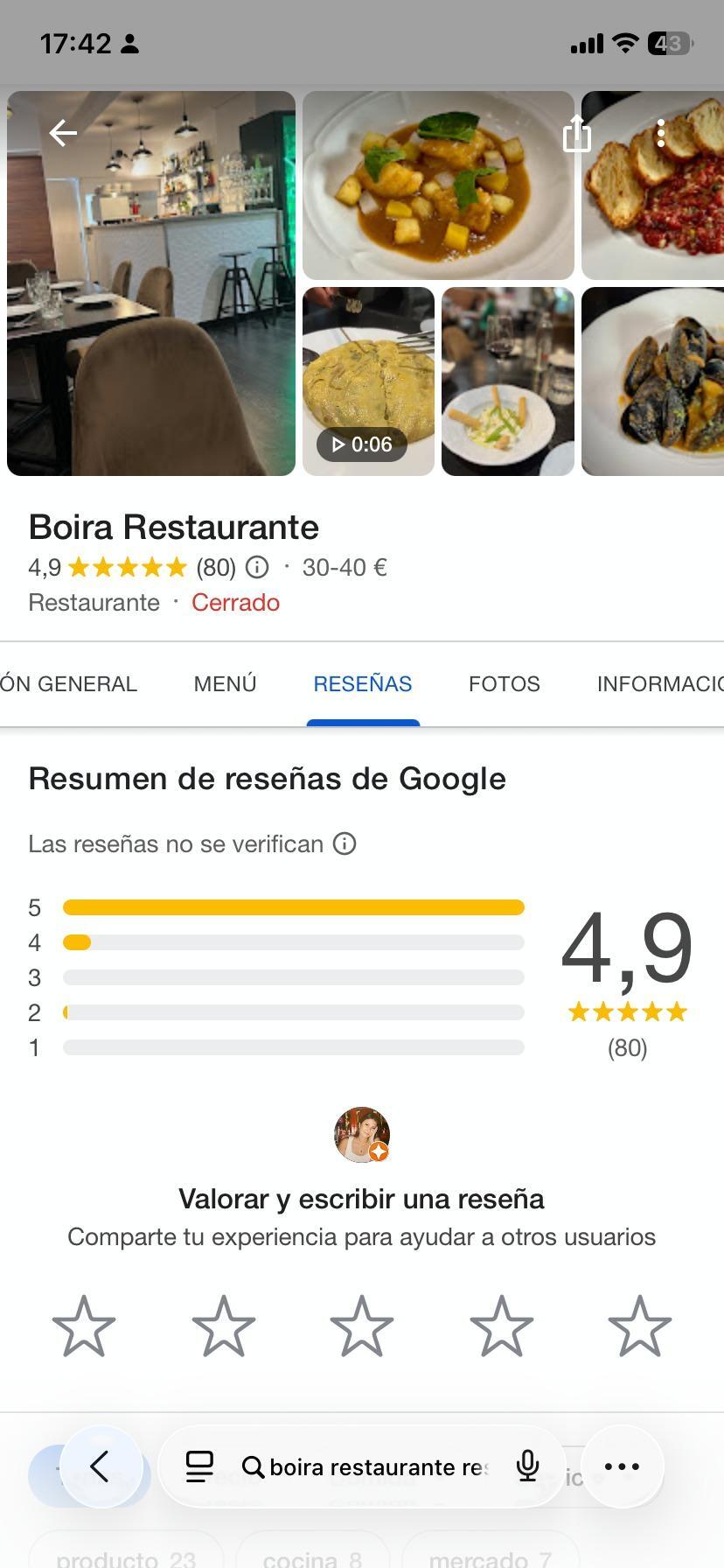Image resolution: width=724 pixels, height=1568 pixels.
Task: Open rating info icon next to (80)
Action: click(x=257, y=568)
